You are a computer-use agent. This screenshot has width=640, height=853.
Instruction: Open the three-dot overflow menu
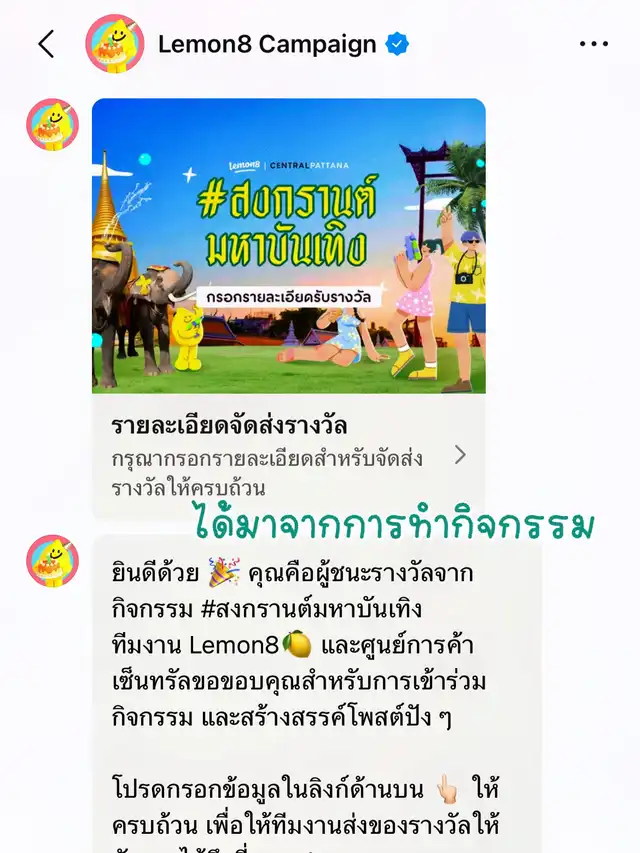point(594,44)
